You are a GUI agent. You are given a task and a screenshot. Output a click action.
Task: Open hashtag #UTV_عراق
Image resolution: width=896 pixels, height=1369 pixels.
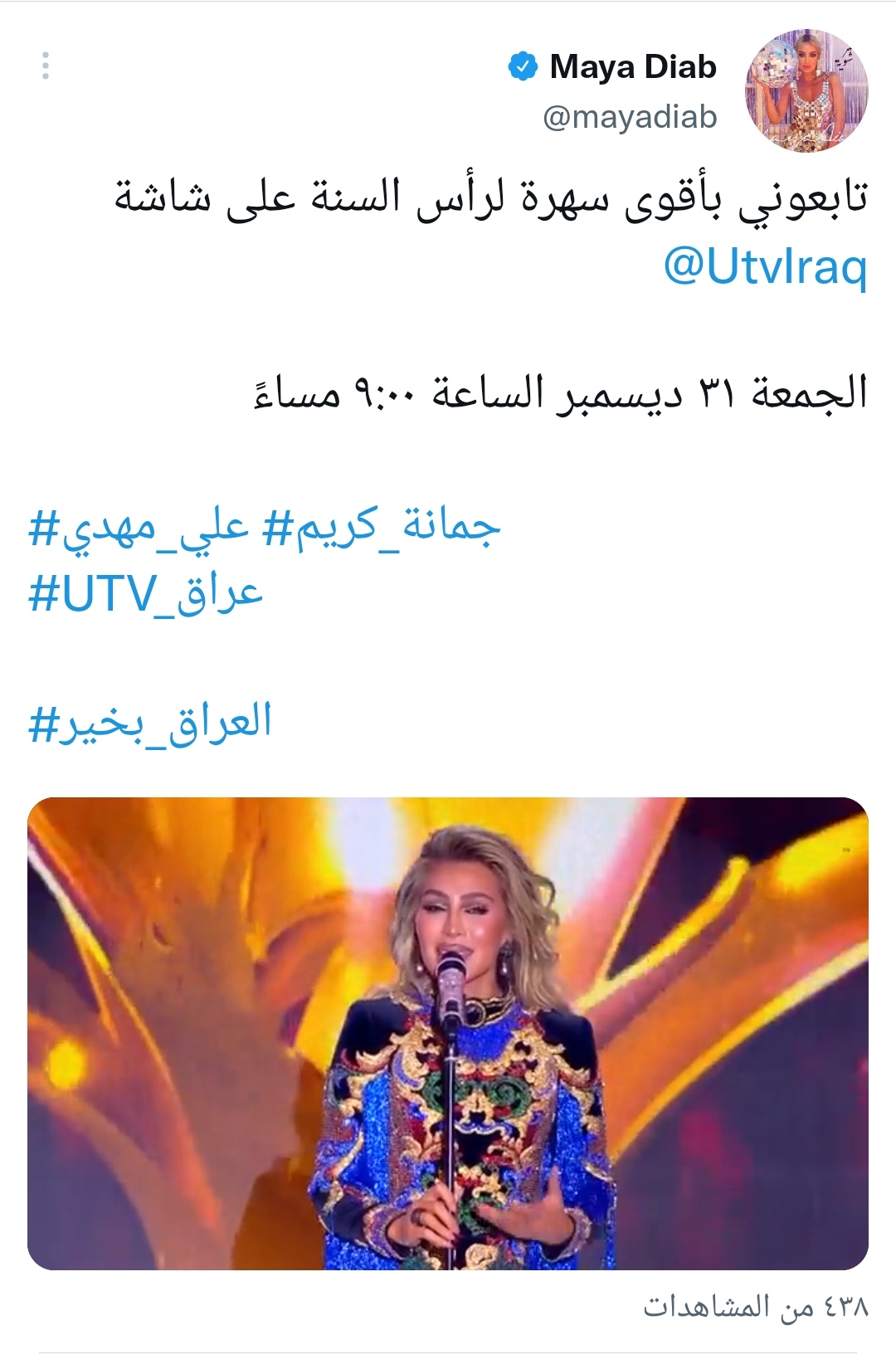coord(146,594)
